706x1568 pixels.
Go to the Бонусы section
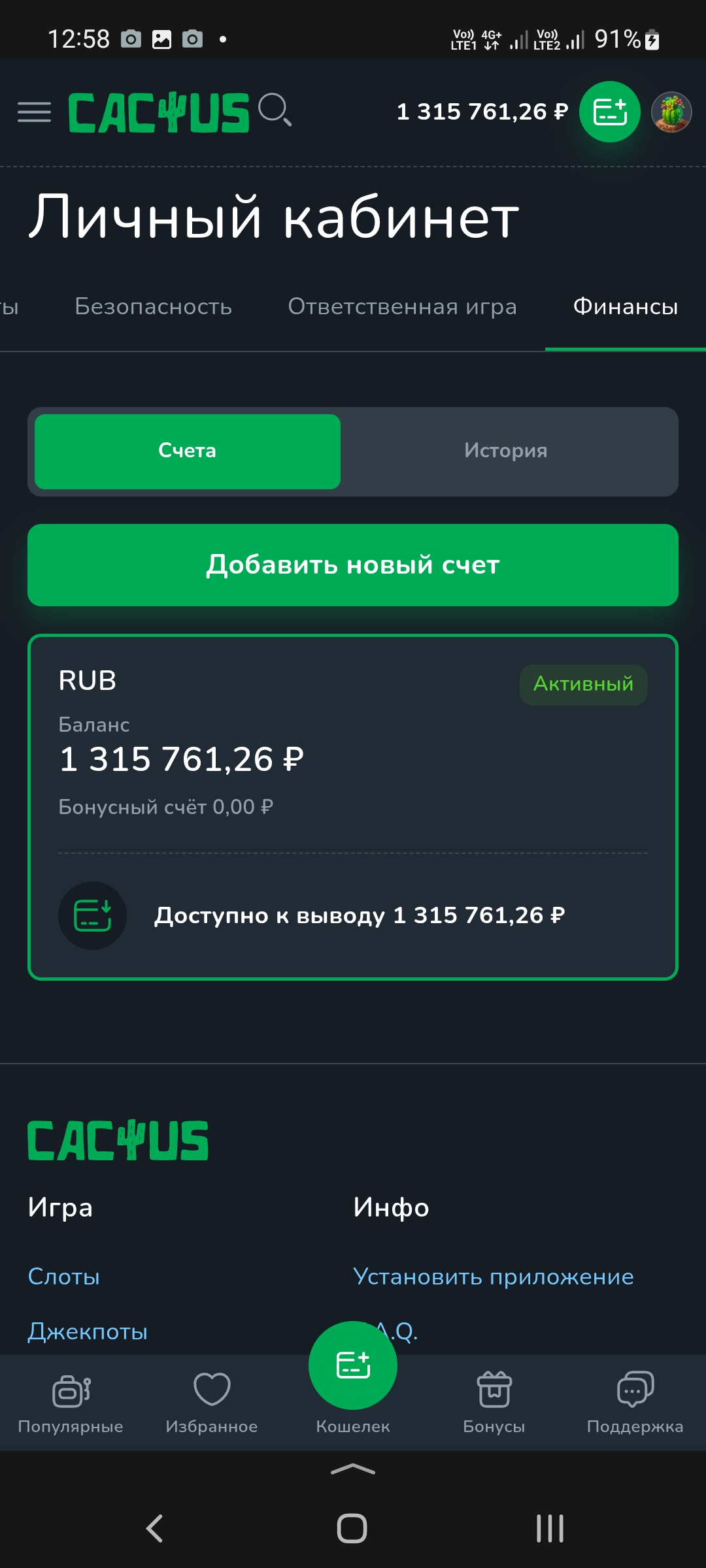(x=494, y=1402)
